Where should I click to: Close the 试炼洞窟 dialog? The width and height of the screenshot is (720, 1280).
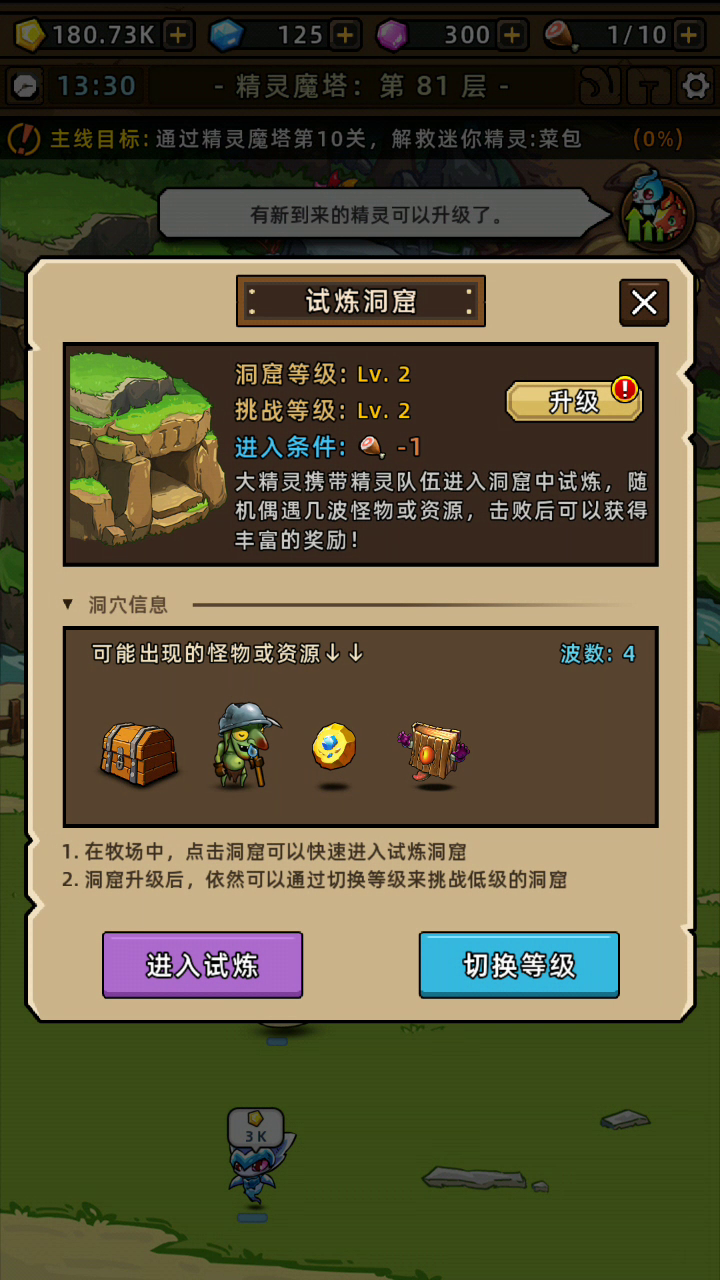pos(644,302)
